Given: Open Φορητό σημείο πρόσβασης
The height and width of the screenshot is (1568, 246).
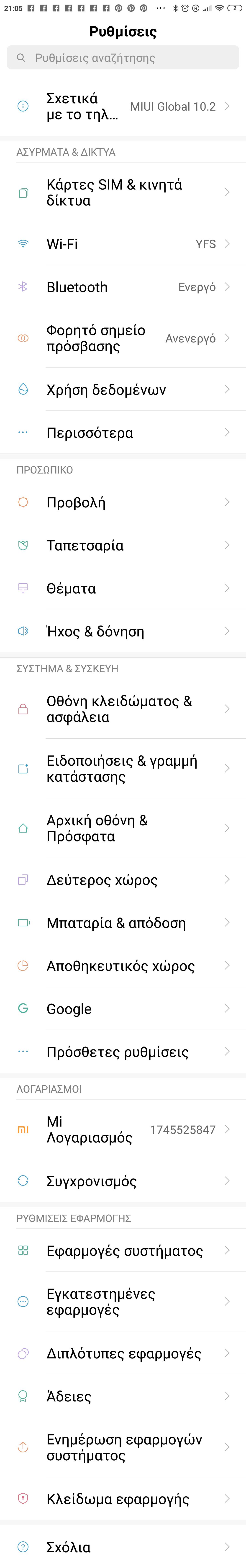Looking at the screenshot, I should 123,338.
